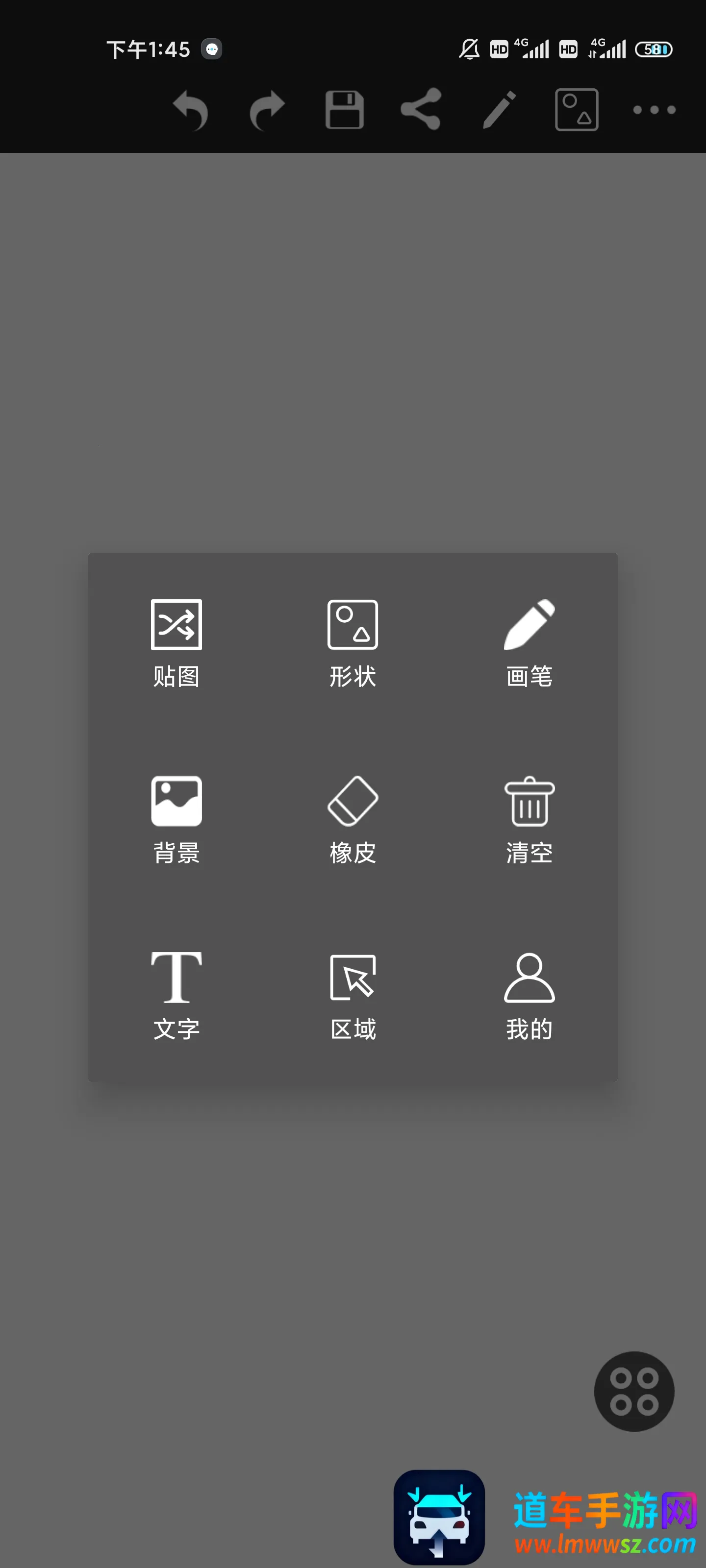Open 背景 background settings
Screen dimensions: 706x1568
click(176, 819)
